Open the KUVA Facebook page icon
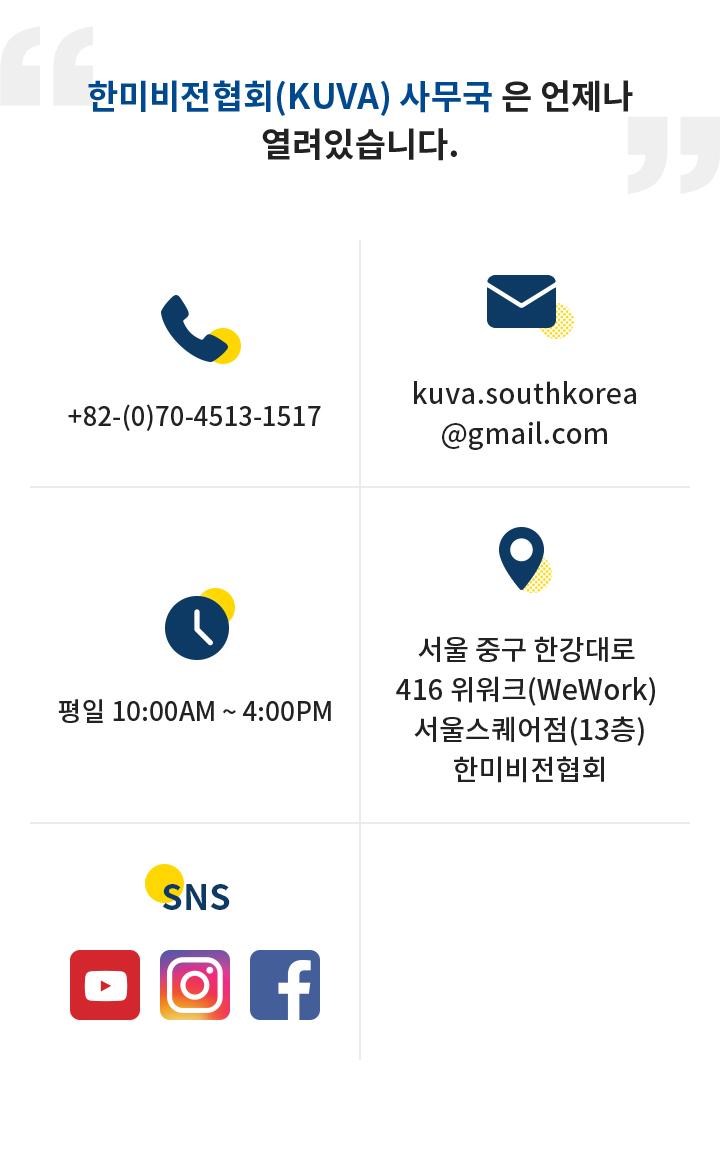 285,985
